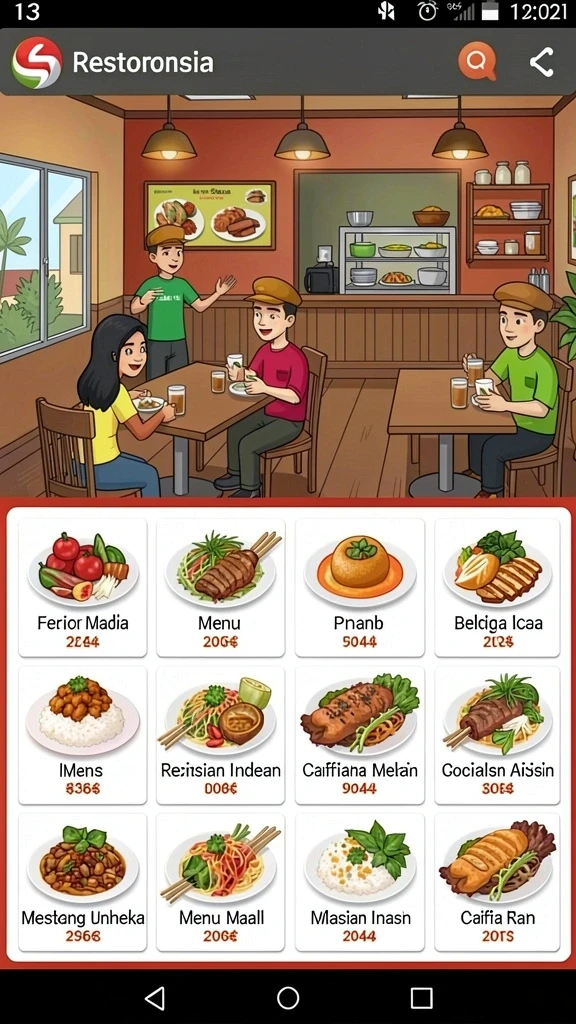Choose the Rexitsian Indean noodle dish
This screenshot has height=1024, width=576.
(x=221, y=735)
